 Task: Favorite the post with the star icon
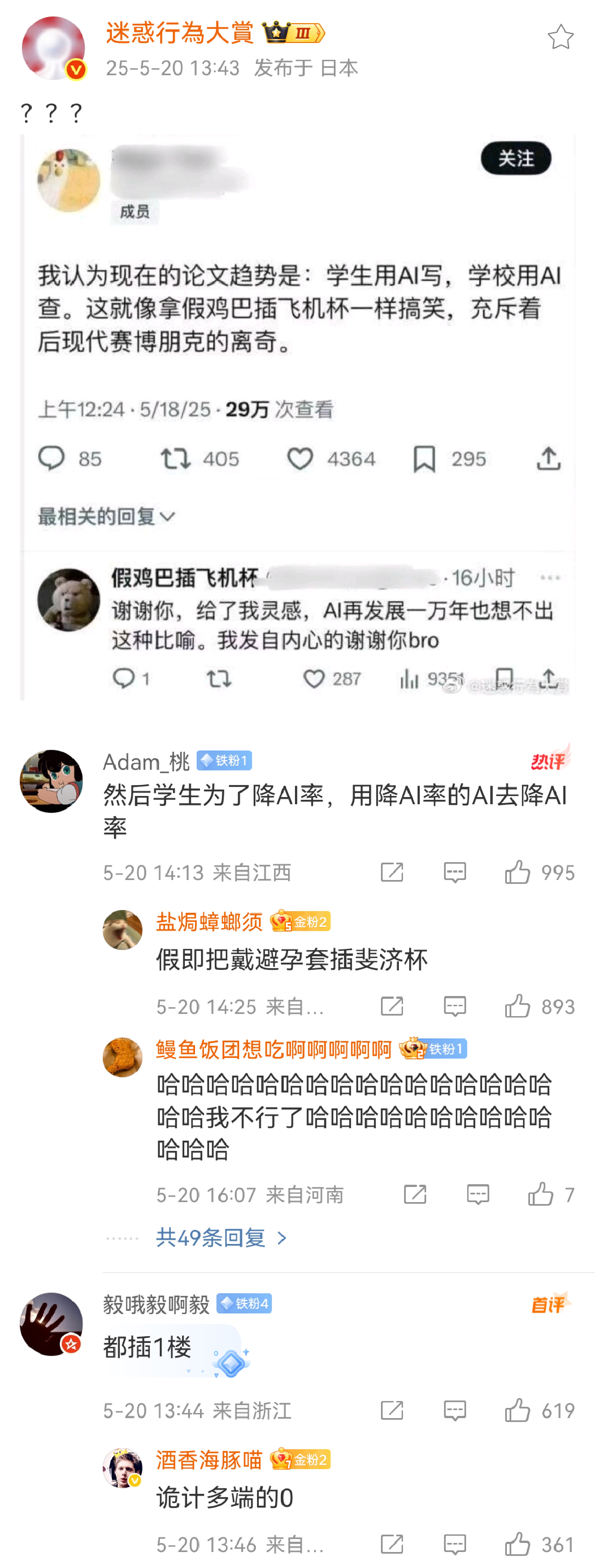coord(560,37)
